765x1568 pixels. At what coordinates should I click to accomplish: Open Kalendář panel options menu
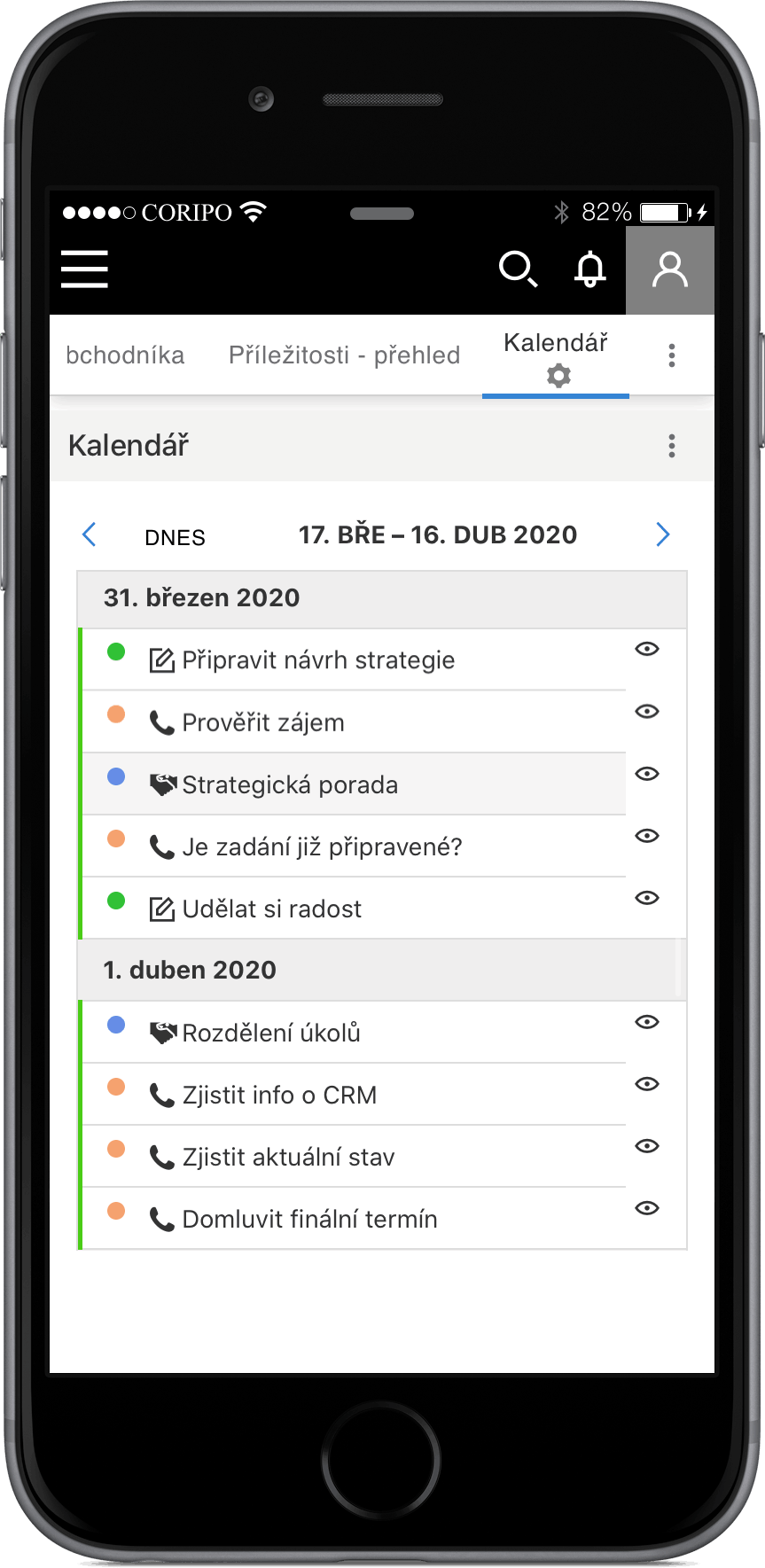point(672,446)
